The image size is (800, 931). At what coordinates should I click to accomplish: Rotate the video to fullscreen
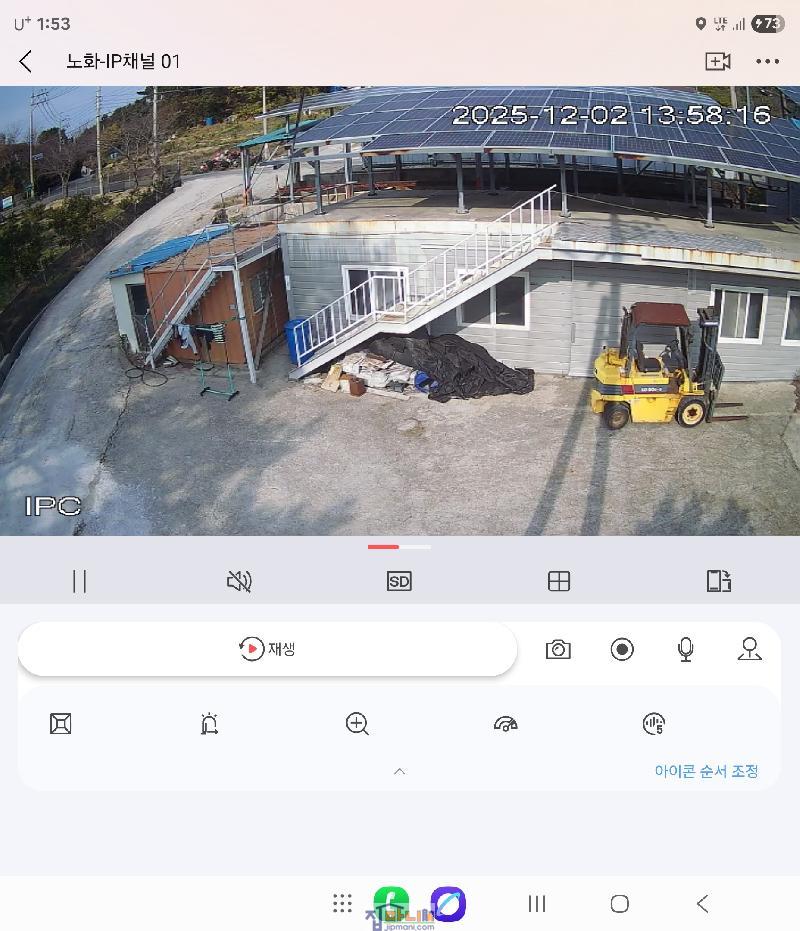pyautogui.click(x=719, y=581)
